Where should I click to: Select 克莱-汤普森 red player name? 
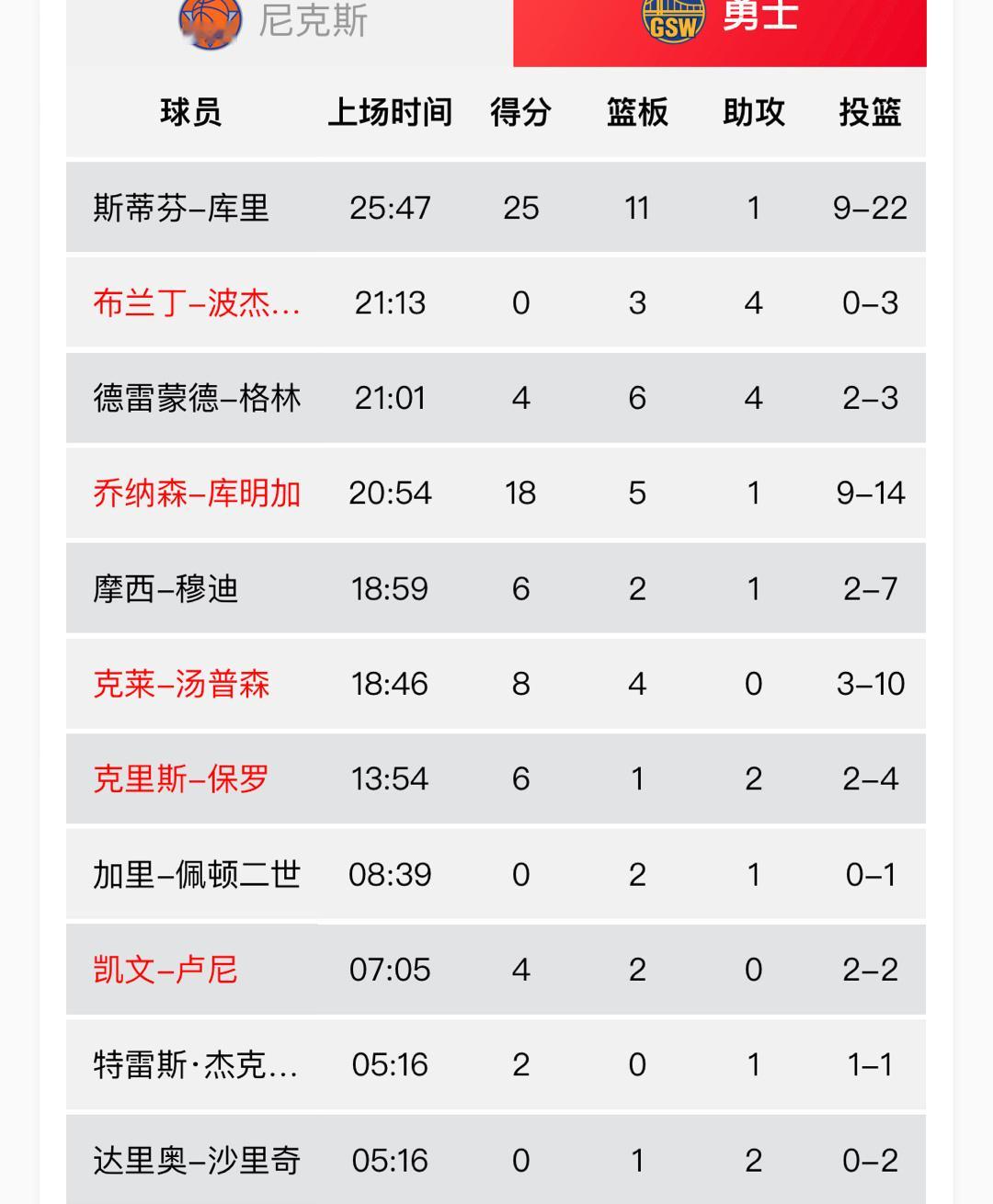point(180,684)
